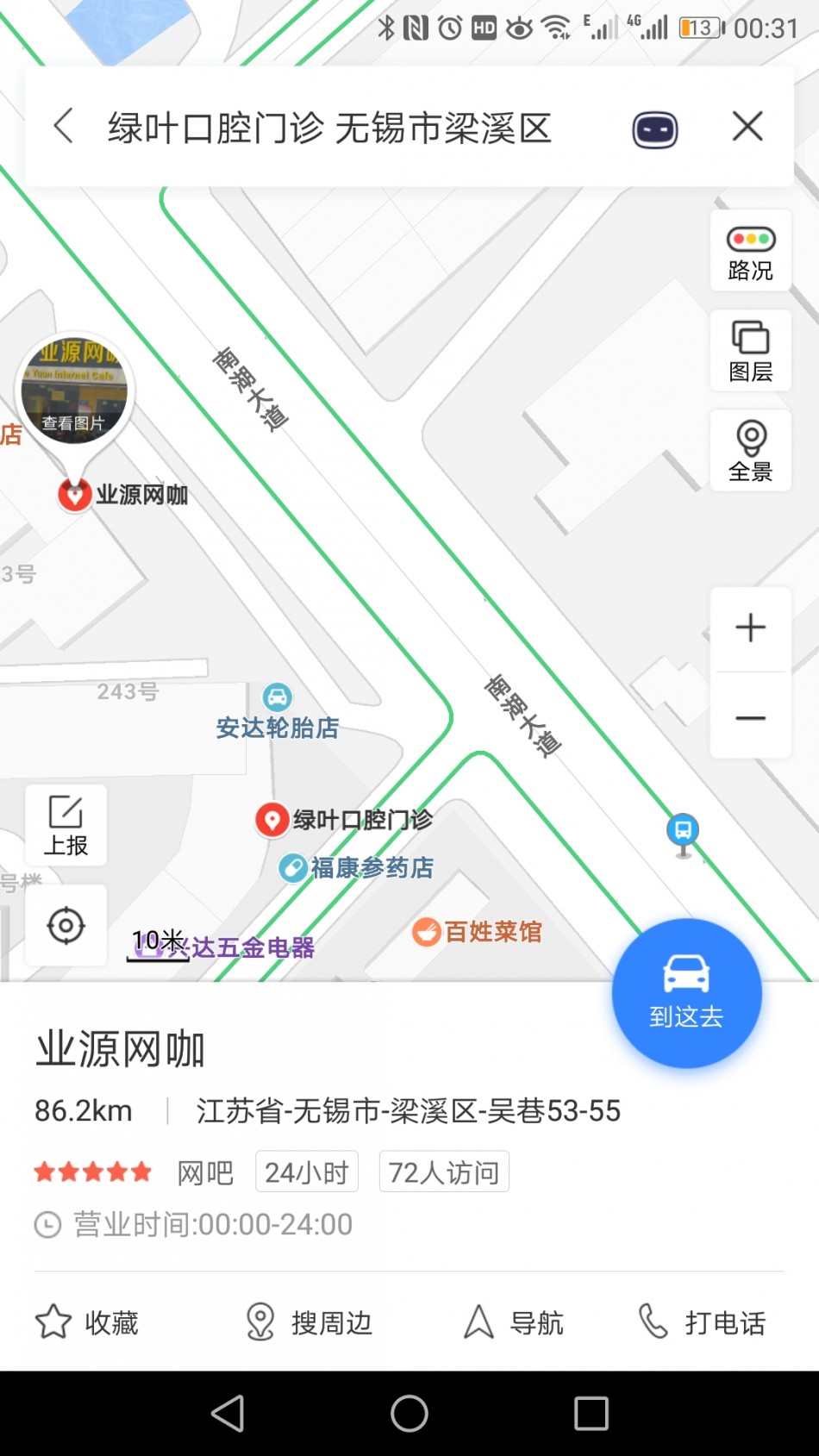The height and width of the screenshot is (1456, 819).
Task: Open the 图层 map layers
Action: 751,352
